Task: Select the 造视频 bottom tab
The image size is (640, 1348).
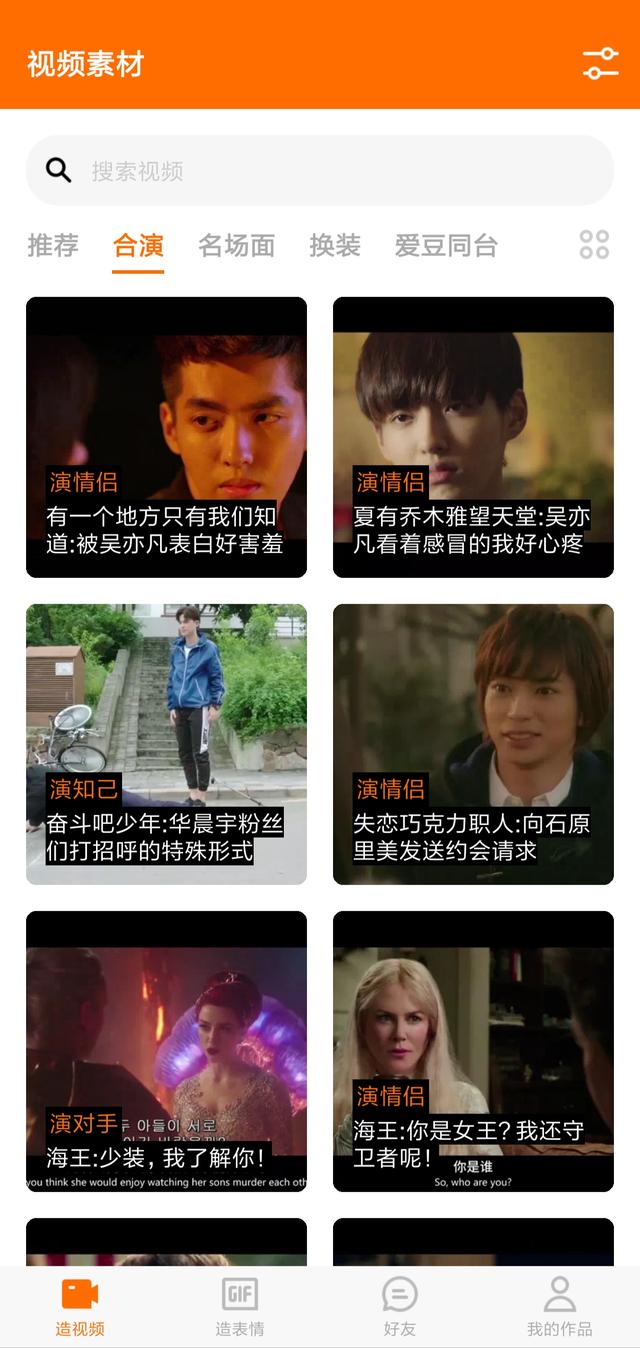Action: 80,1307
